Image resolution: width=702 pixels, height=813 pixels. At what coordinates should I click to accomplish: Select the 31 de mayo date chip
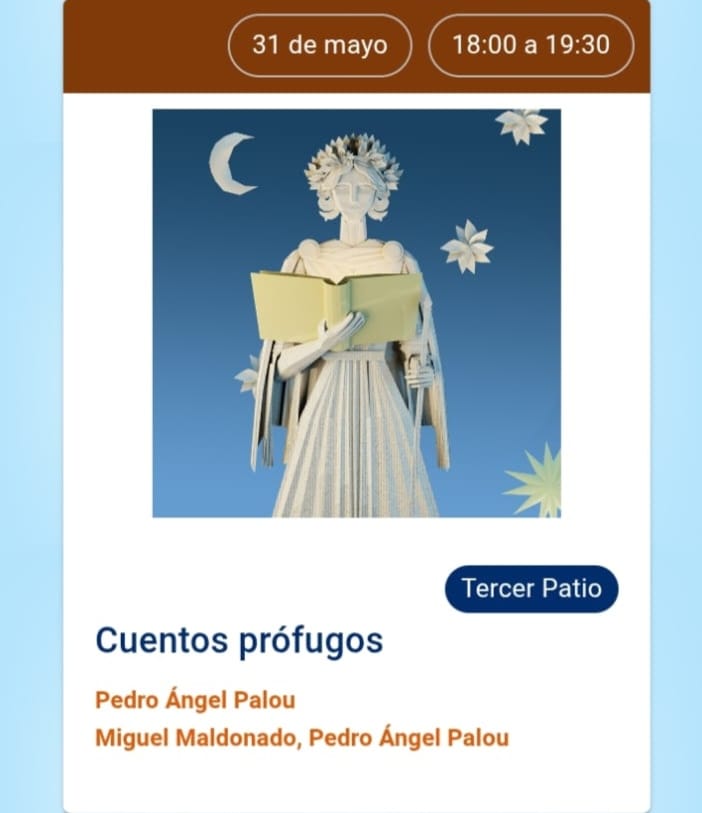(x=319, y=45)
